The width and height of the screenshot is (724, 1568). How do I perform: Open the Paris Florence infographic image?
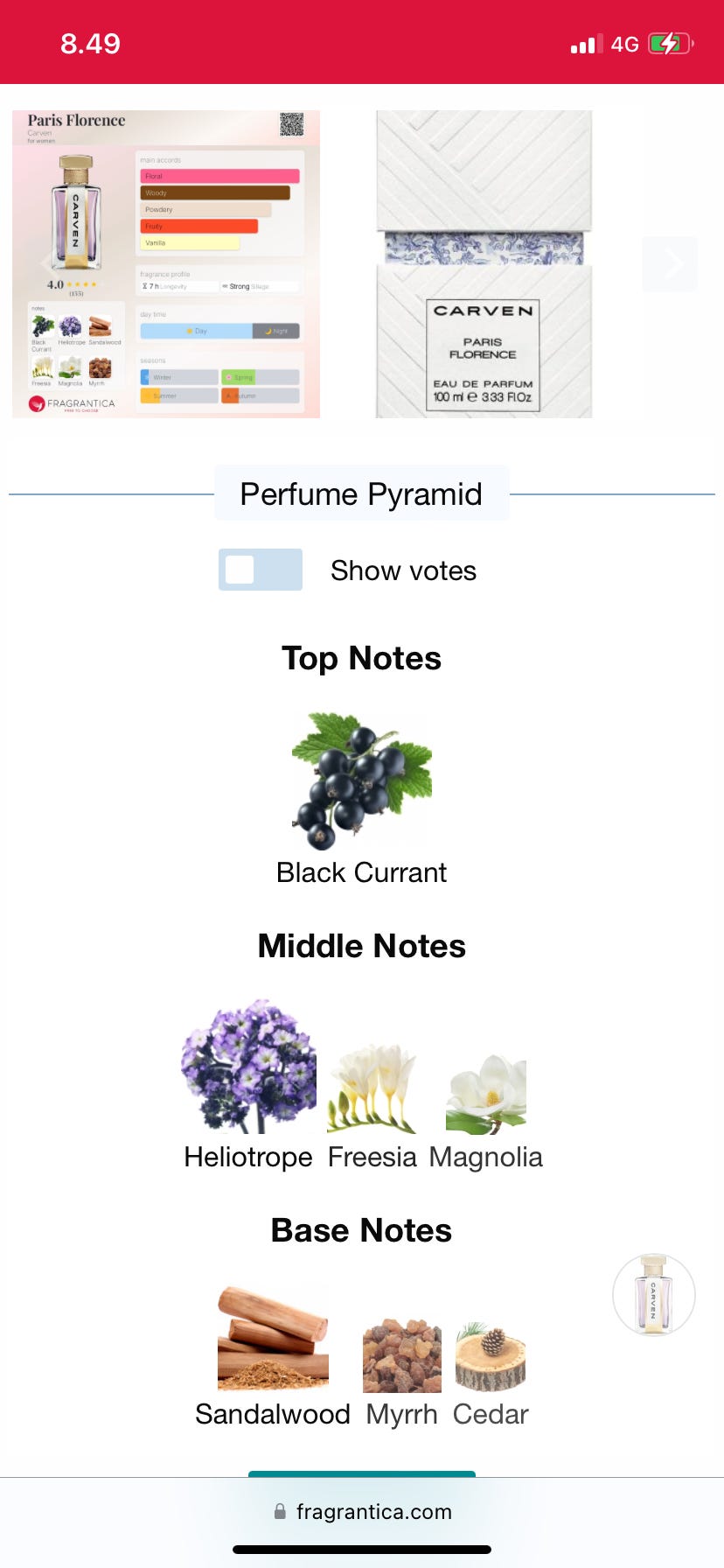[x=166, y=263]
